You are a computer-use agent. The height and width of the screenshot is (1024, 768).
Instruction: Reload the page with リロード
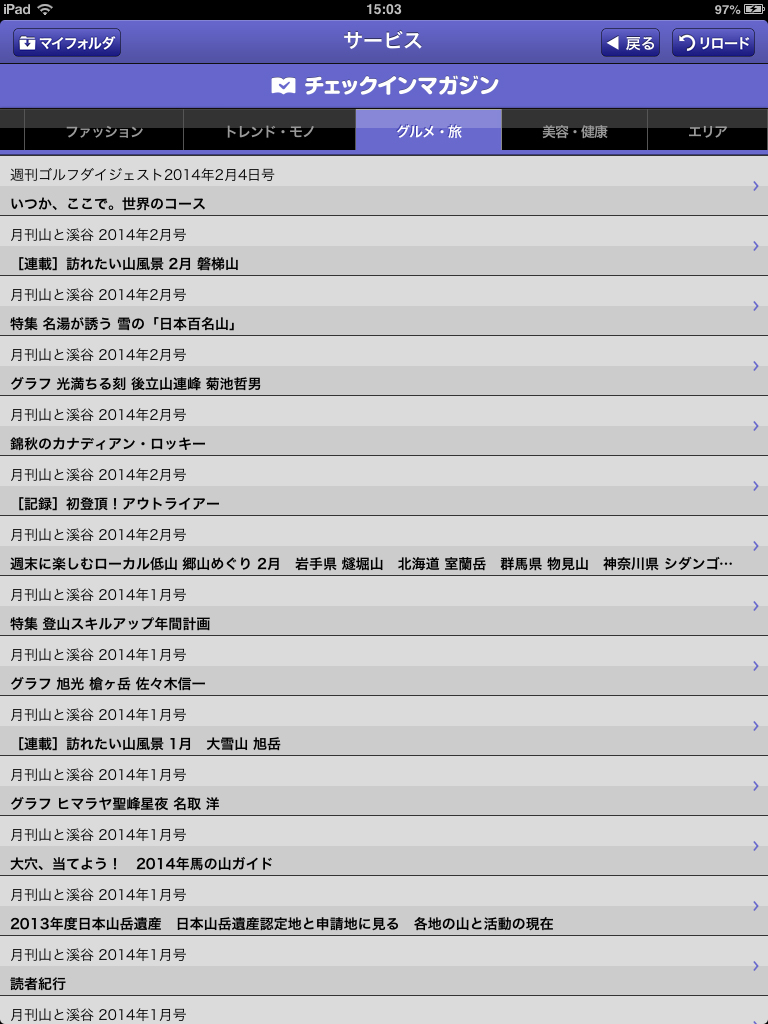[713, 43]
